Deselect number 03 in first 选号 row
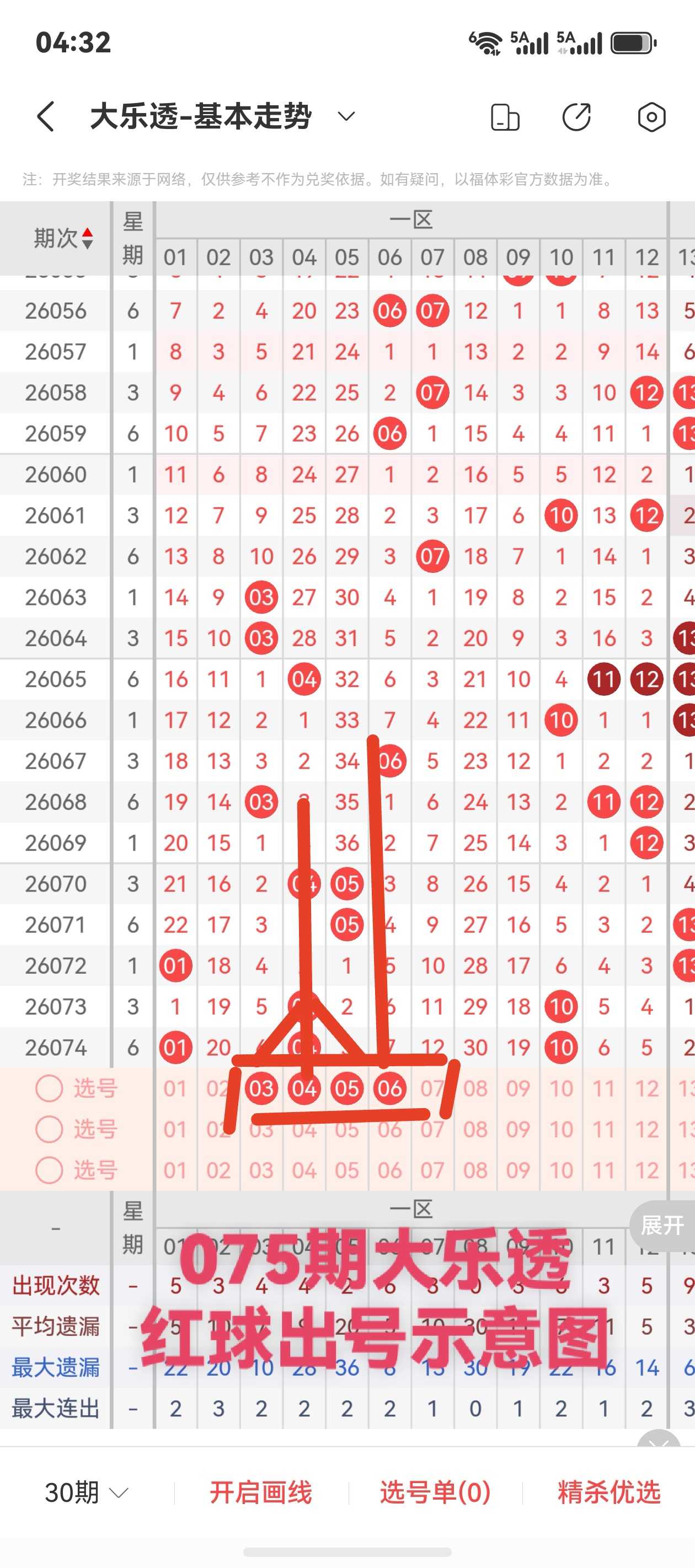Image resolution: width=695 pixels, height=1568 pixels. 261,1088
